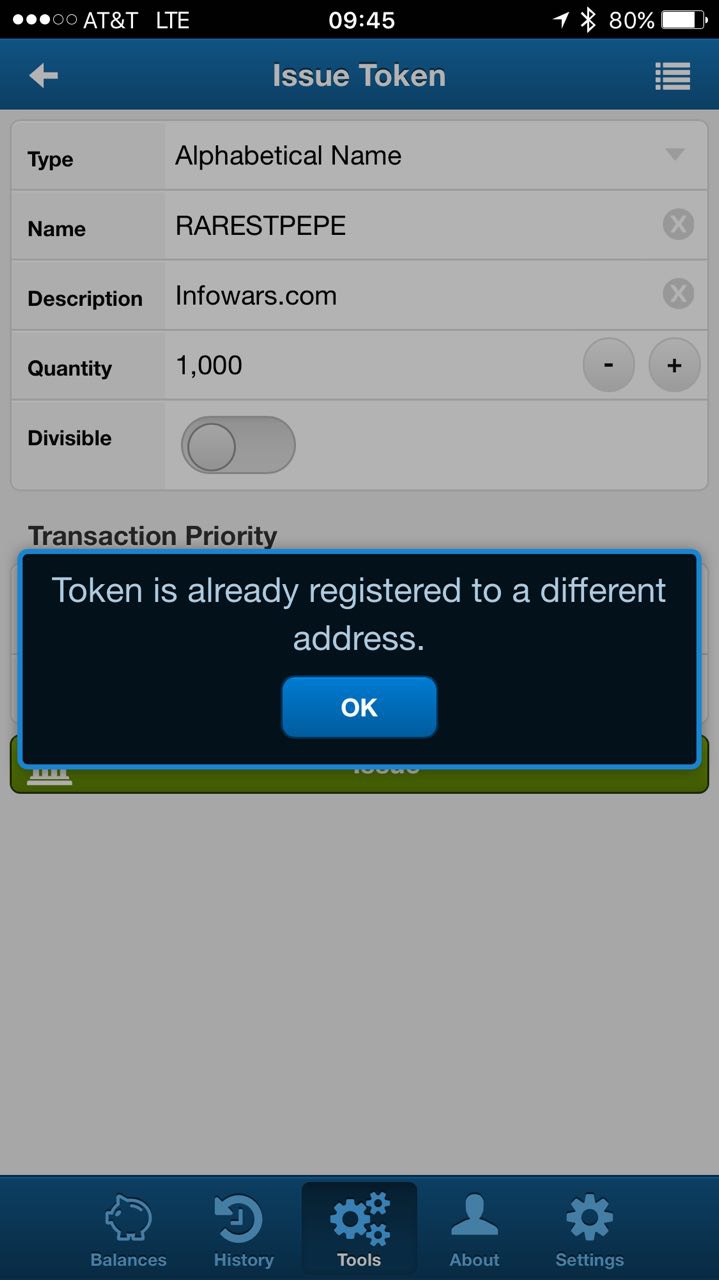Image resolution: width=719 pixels, height=1280 pixels.
Task: Edit the RARESTPEPE name field
Action: point(410,226)
